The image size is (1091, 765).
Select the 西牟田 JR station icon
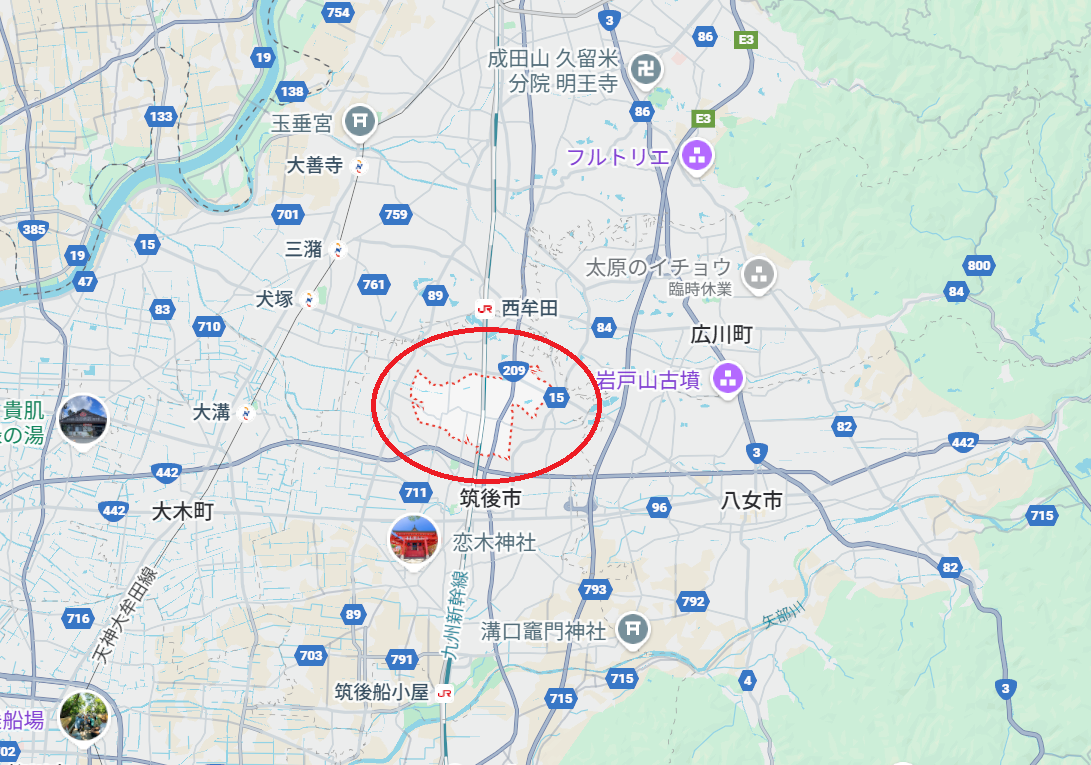tap(485, 309)
